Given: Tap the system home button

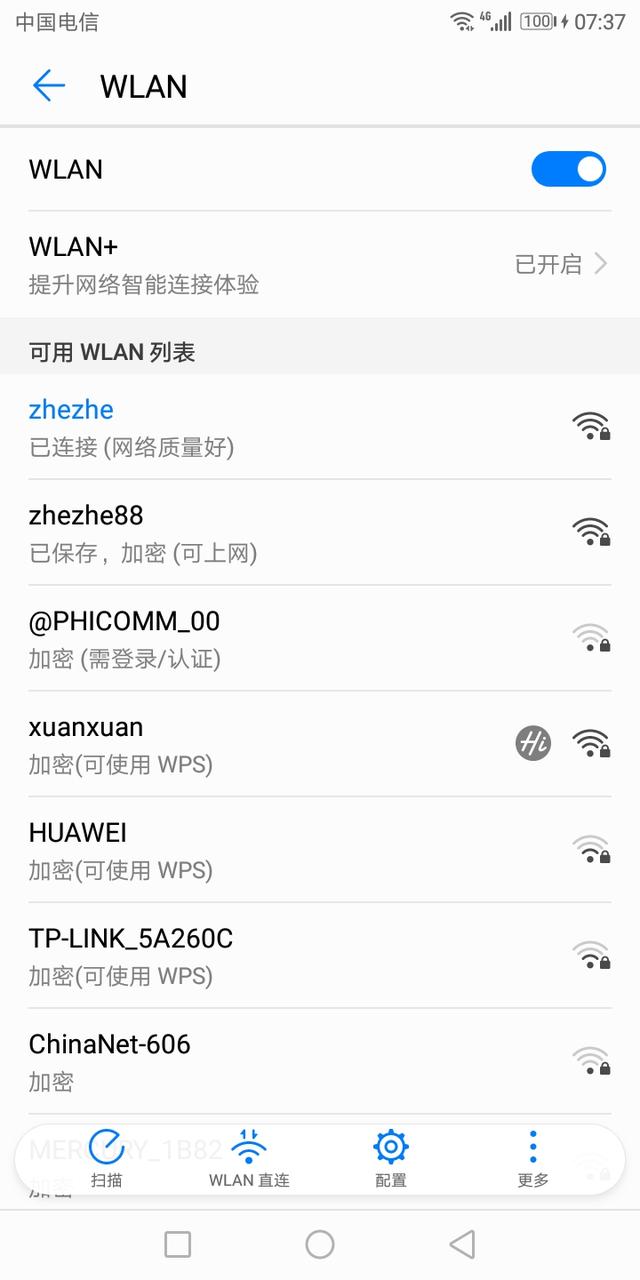Looking at the screenshot, I should coord(320,1244).
